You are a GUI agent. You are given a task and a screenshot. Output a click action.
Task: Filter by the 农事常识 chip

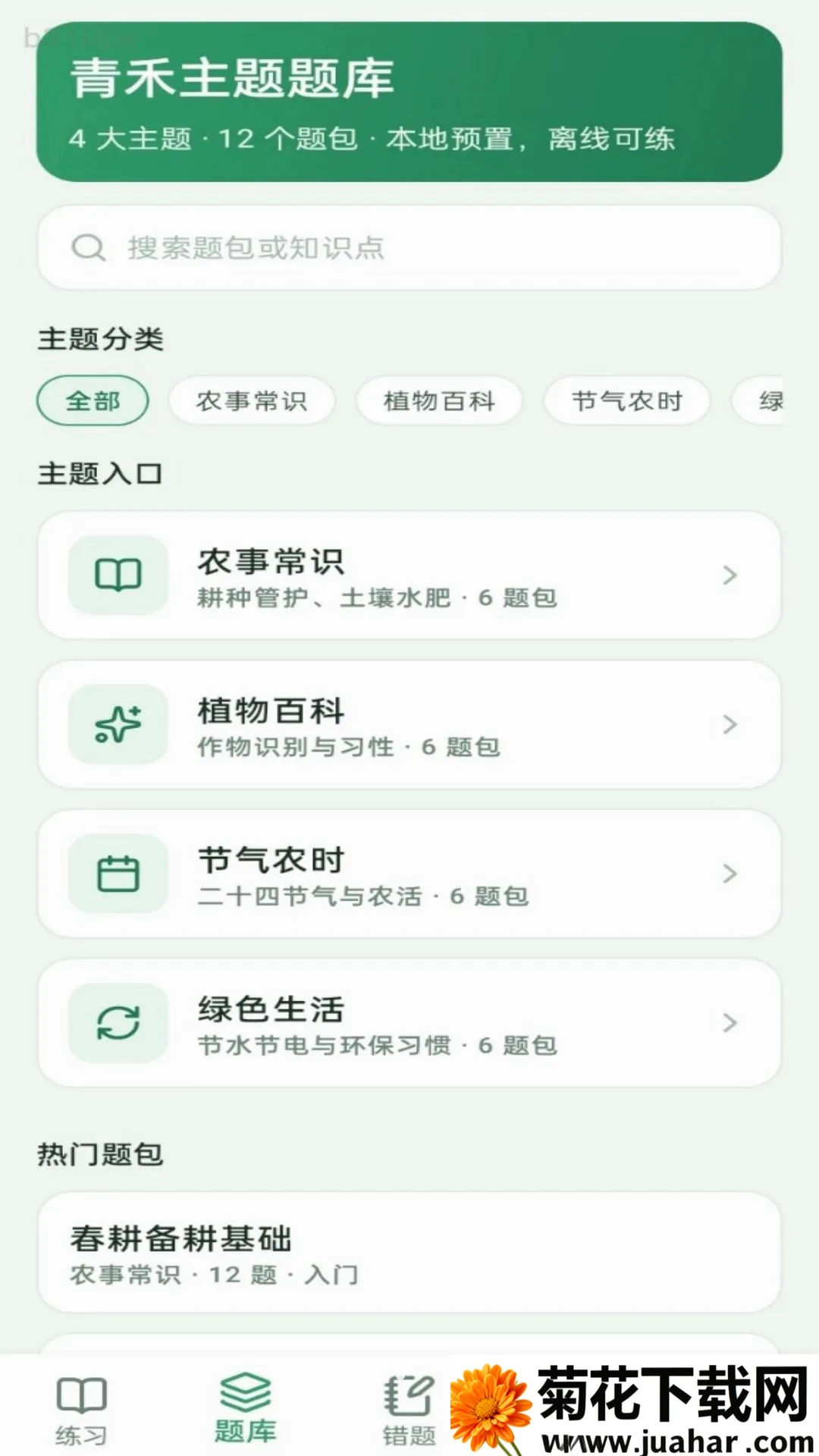(x=252, y=400)
